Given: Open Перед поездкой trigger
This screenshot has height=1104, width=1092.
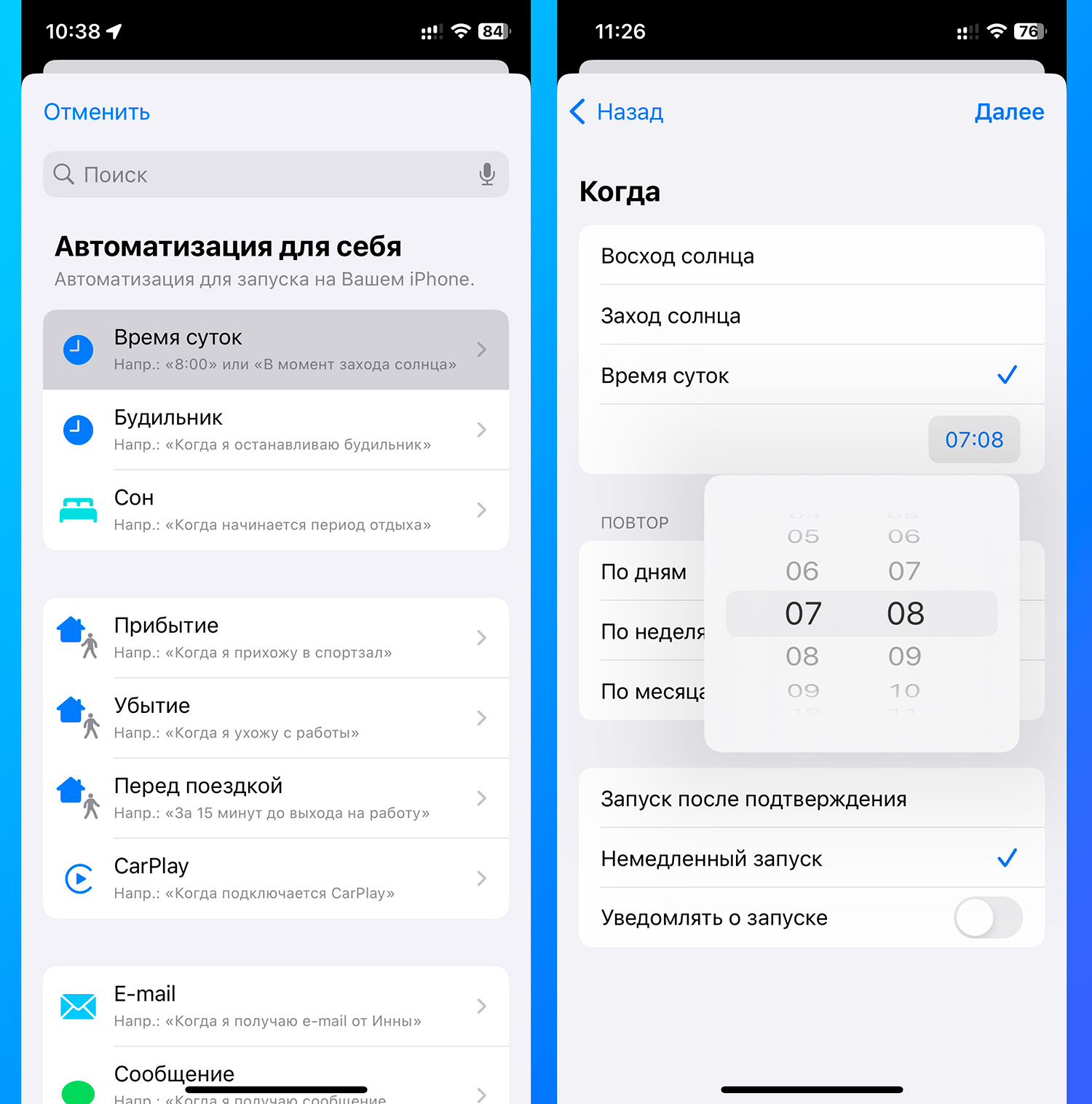Looking at the screenshot, I should tap(275, 798).
